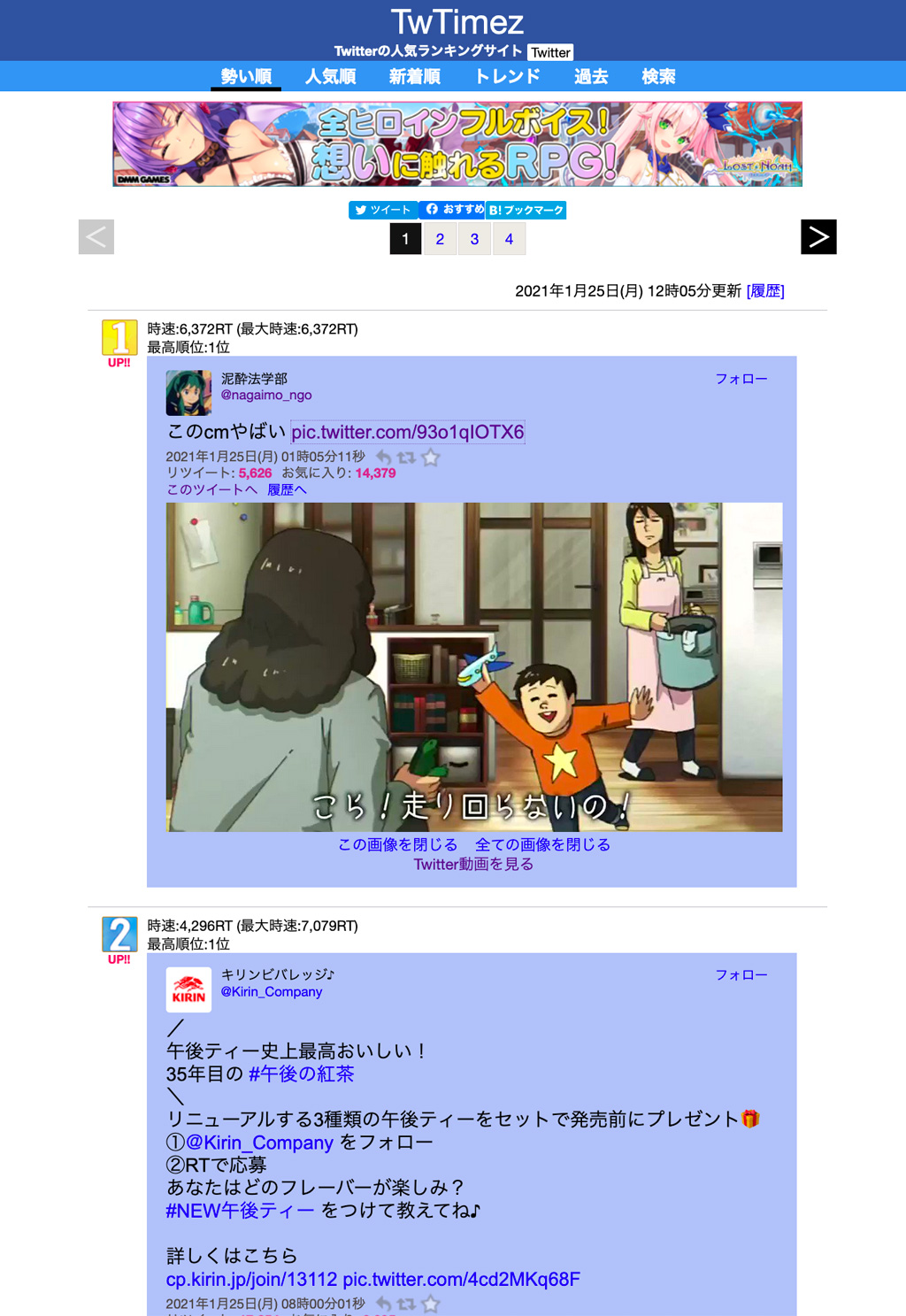Open the トレンド tab
Viewport: 906px width, 1316px height.
[x=507, y=77]
